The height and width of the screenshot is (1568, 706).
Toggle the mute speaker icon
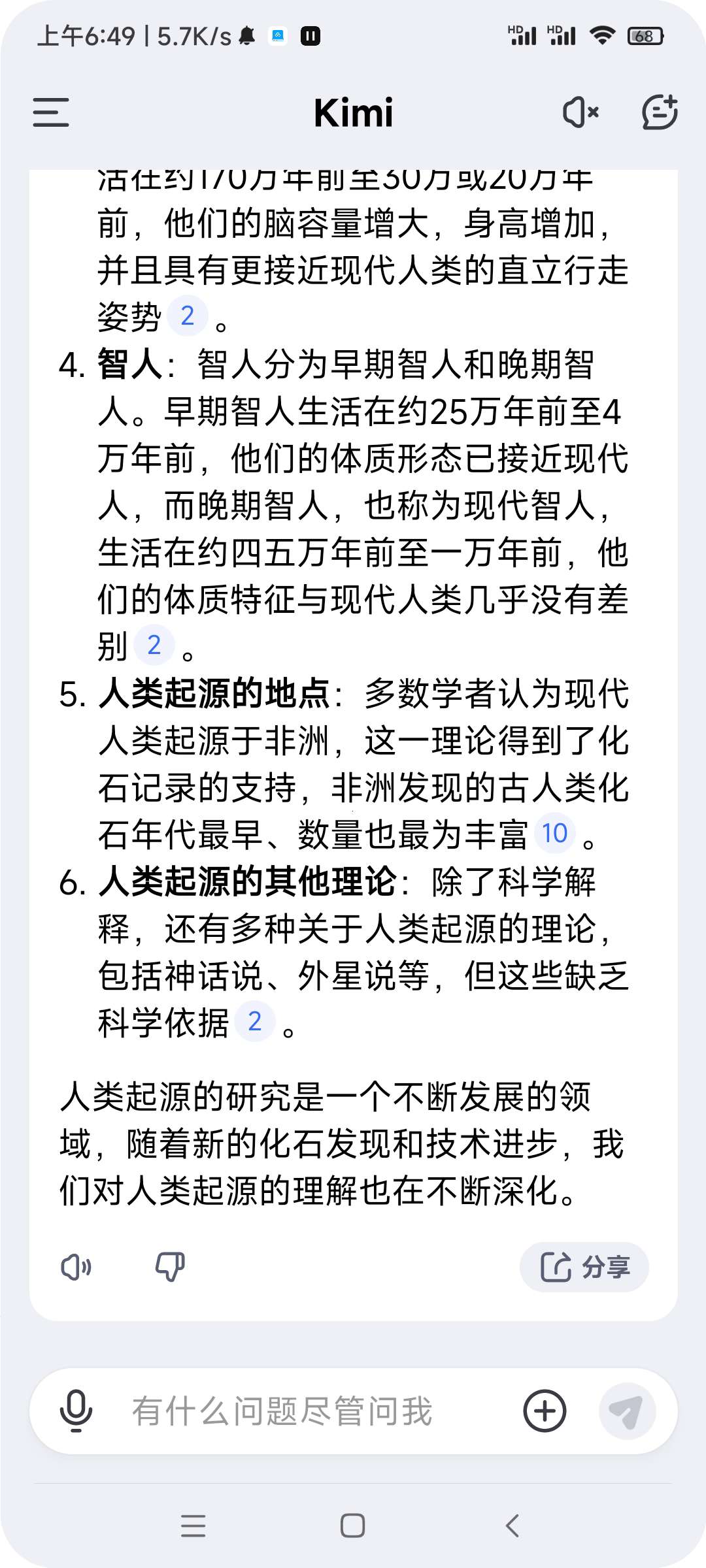(x=580, y=112)
